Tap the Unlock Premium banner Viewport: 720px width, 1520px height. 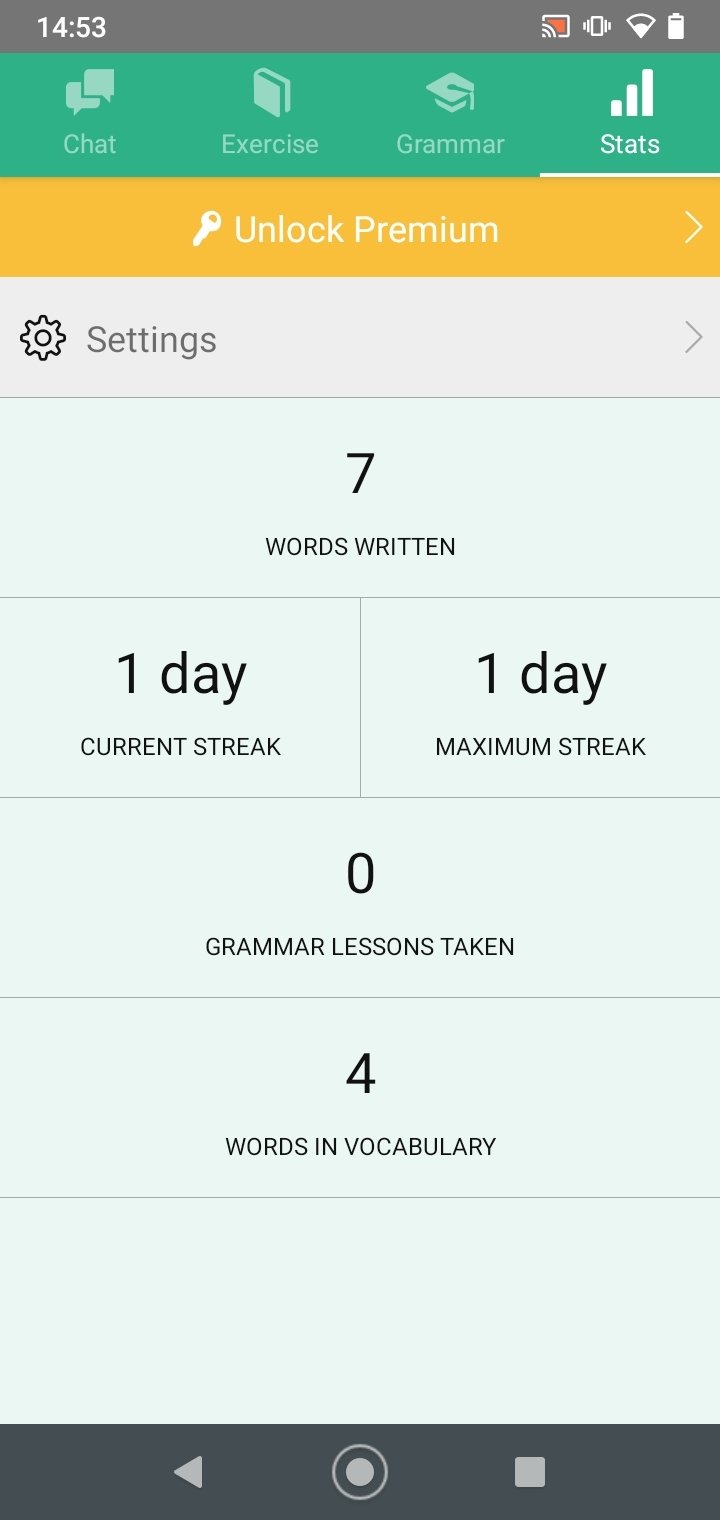pos(360,228)
